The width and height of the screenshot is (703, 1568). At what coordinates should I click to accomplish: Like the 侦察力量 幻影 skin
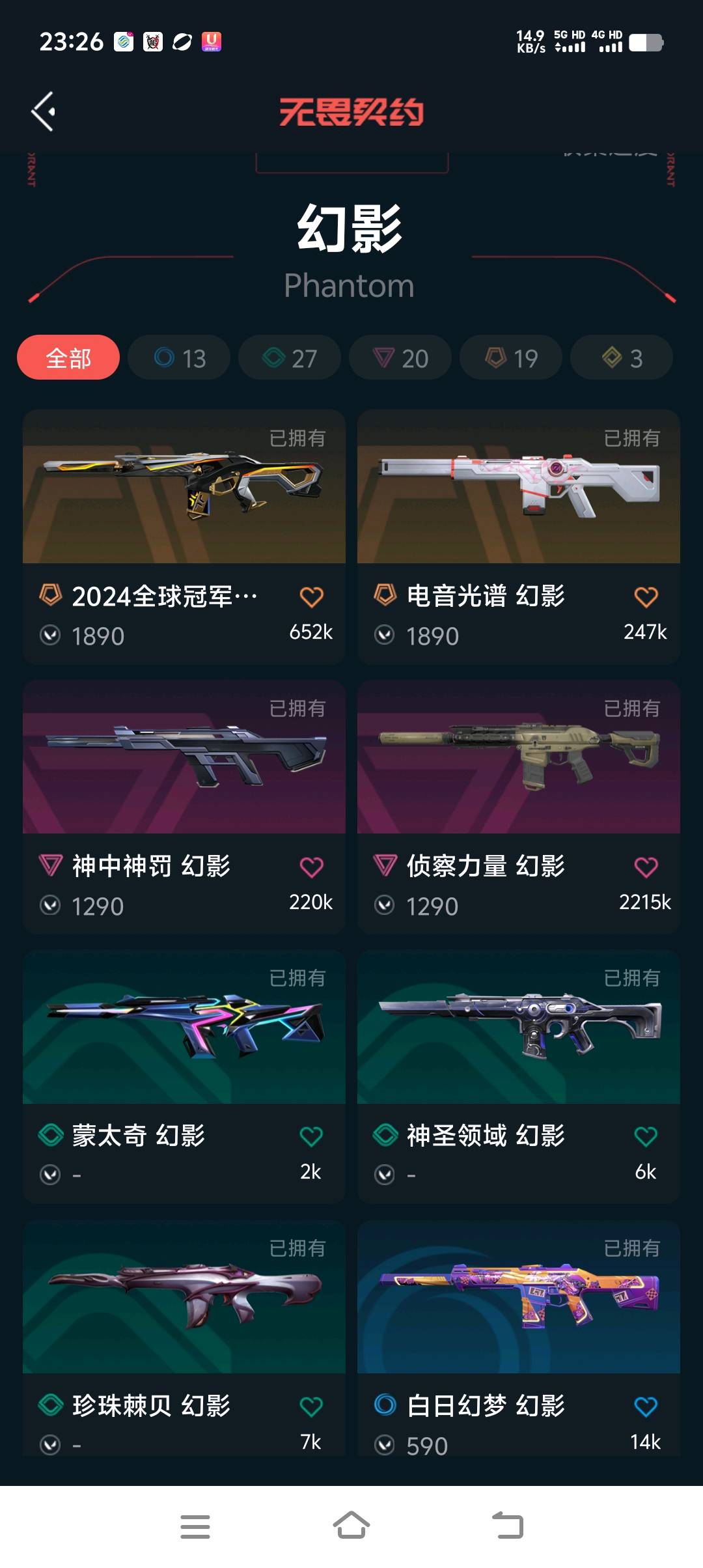tap(646, 867)
